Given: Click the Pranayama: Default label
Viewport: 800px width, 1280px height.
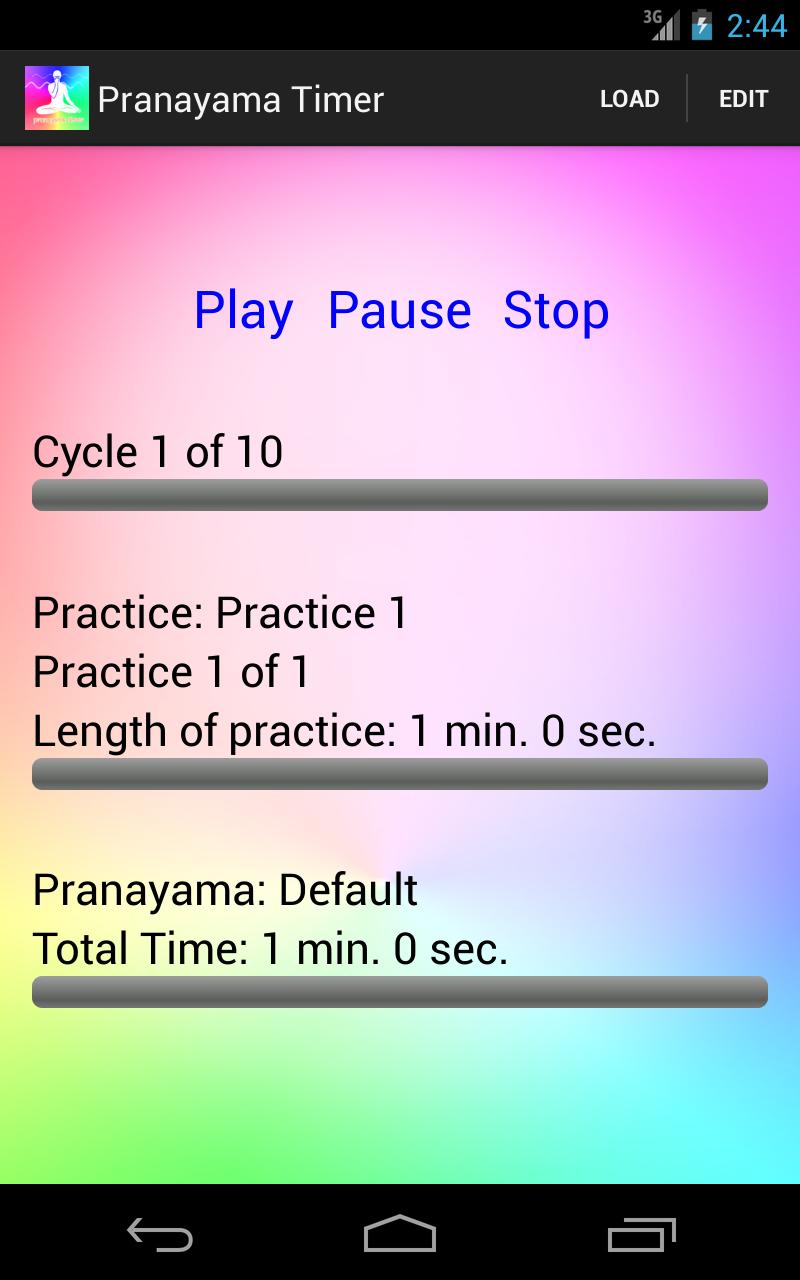Looking at the screenshot, I should pyautogui.click(x=224, y=889).
